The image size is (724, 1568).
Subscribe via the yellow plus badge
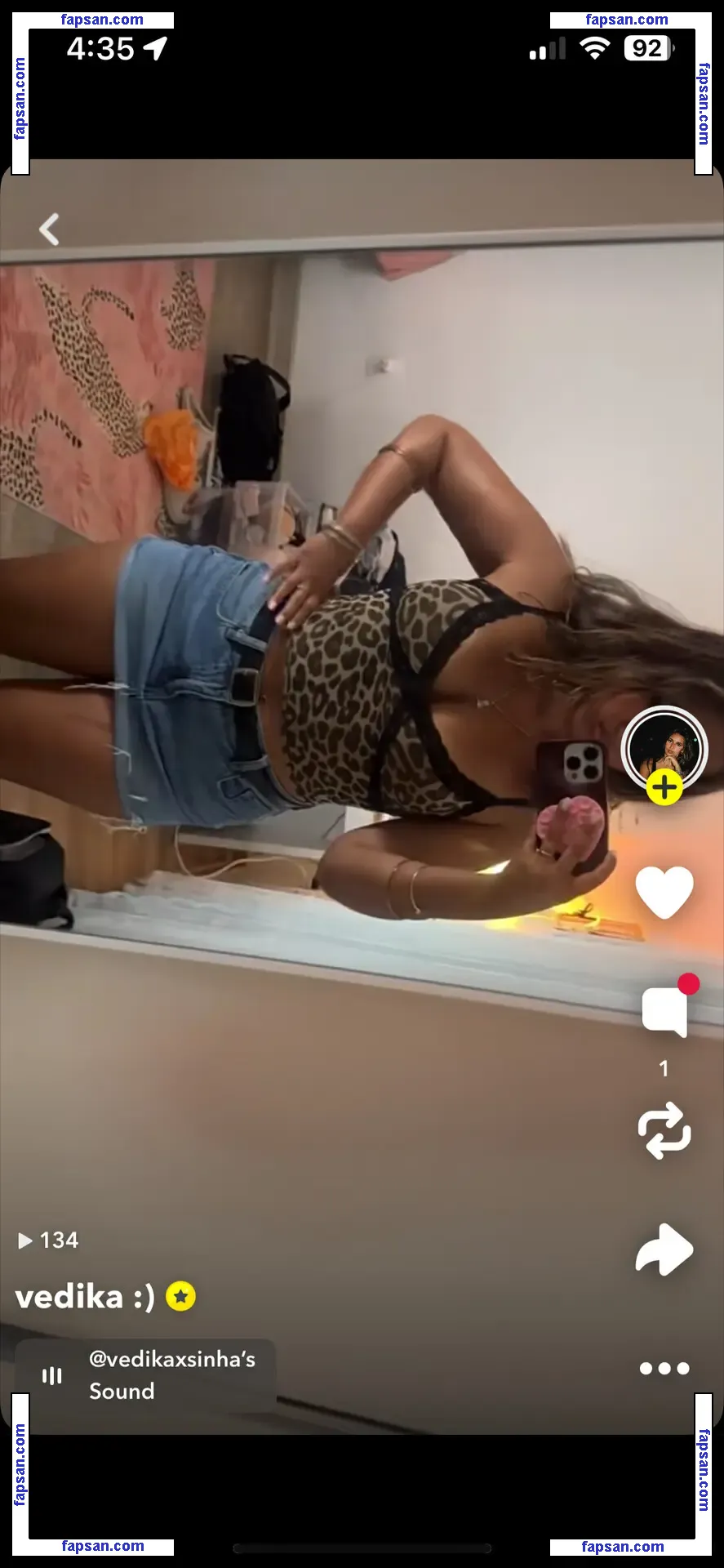click(x=664, y=788)
